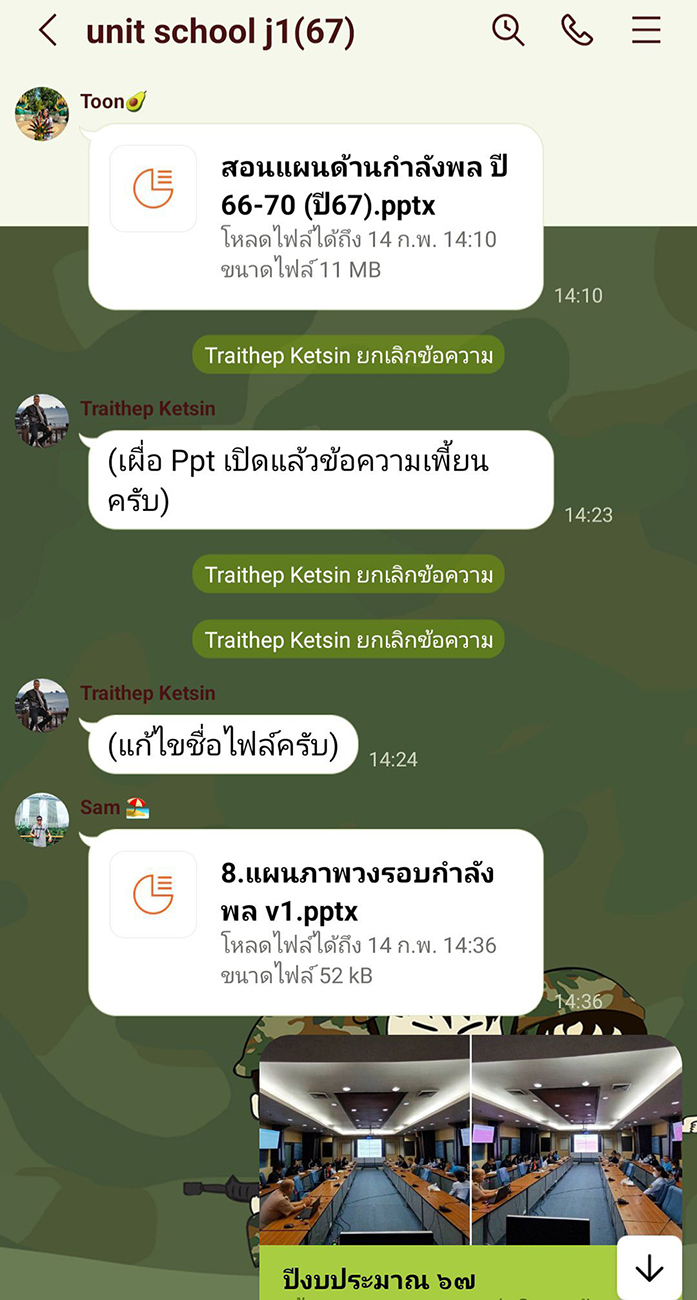Jump to the latest message
The width and height of the screenshot is (697, 1300).
(649, 1269)
